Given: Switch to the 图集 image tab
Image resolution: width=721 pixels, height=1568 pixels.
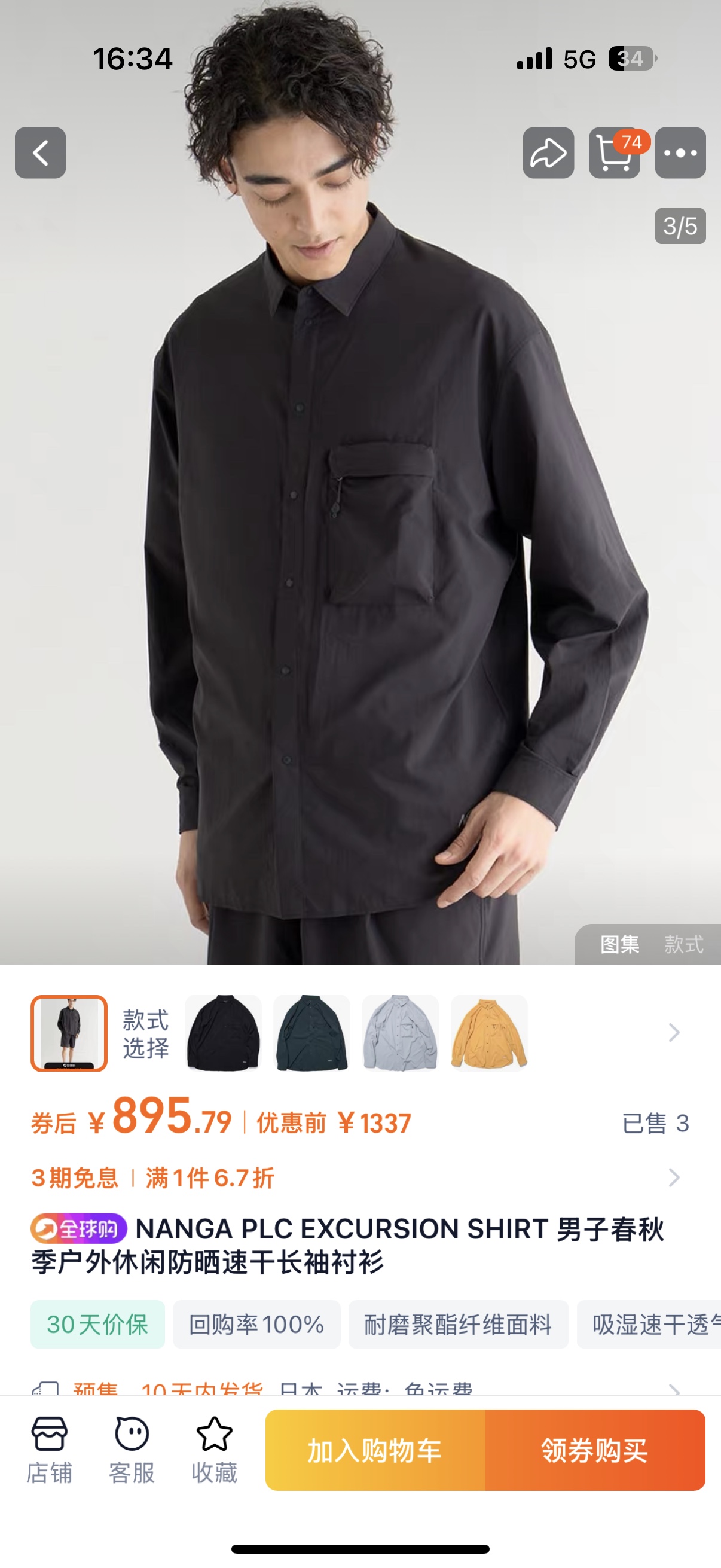Looking at the screenshot, I should pos(619,944).
